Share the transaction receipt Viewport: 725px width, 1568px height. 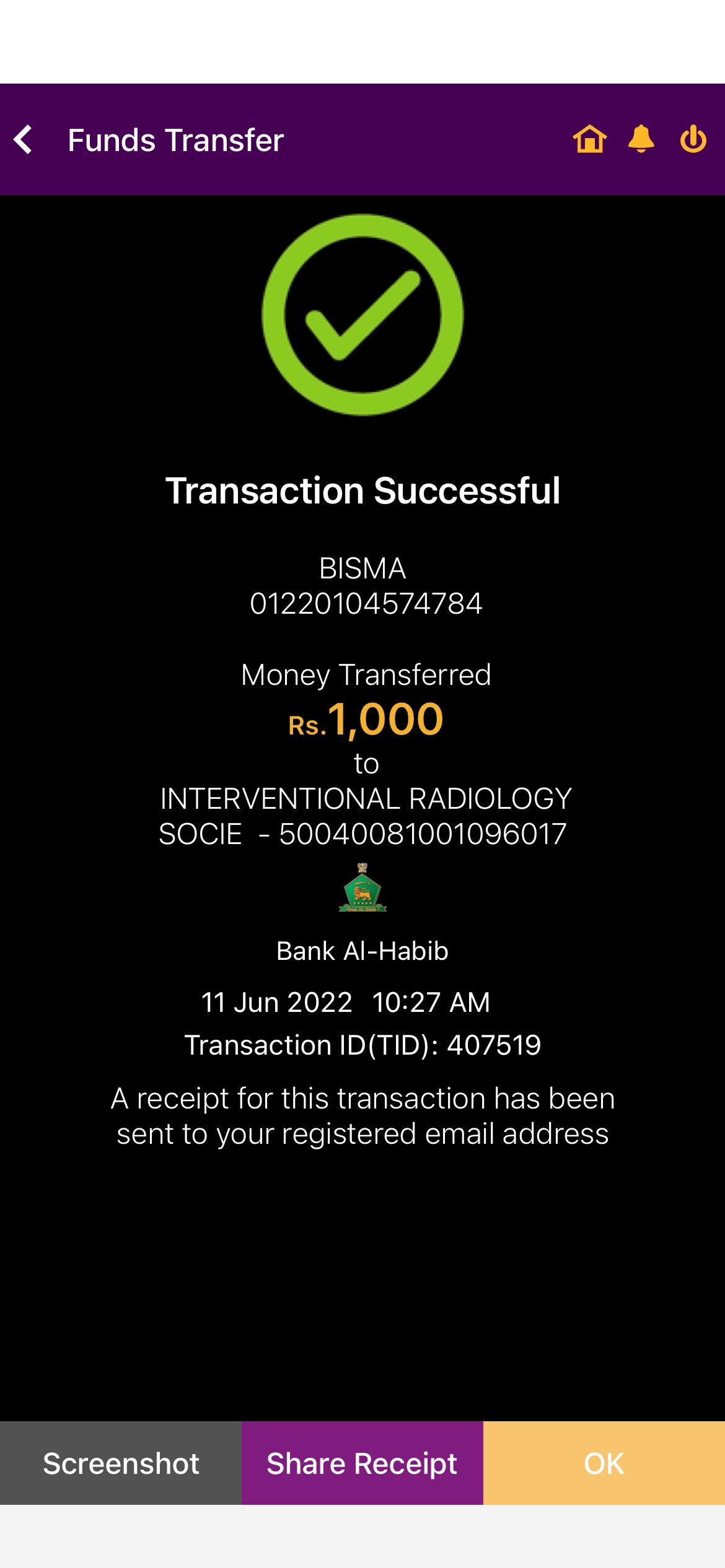click(x=362, y=1463)
